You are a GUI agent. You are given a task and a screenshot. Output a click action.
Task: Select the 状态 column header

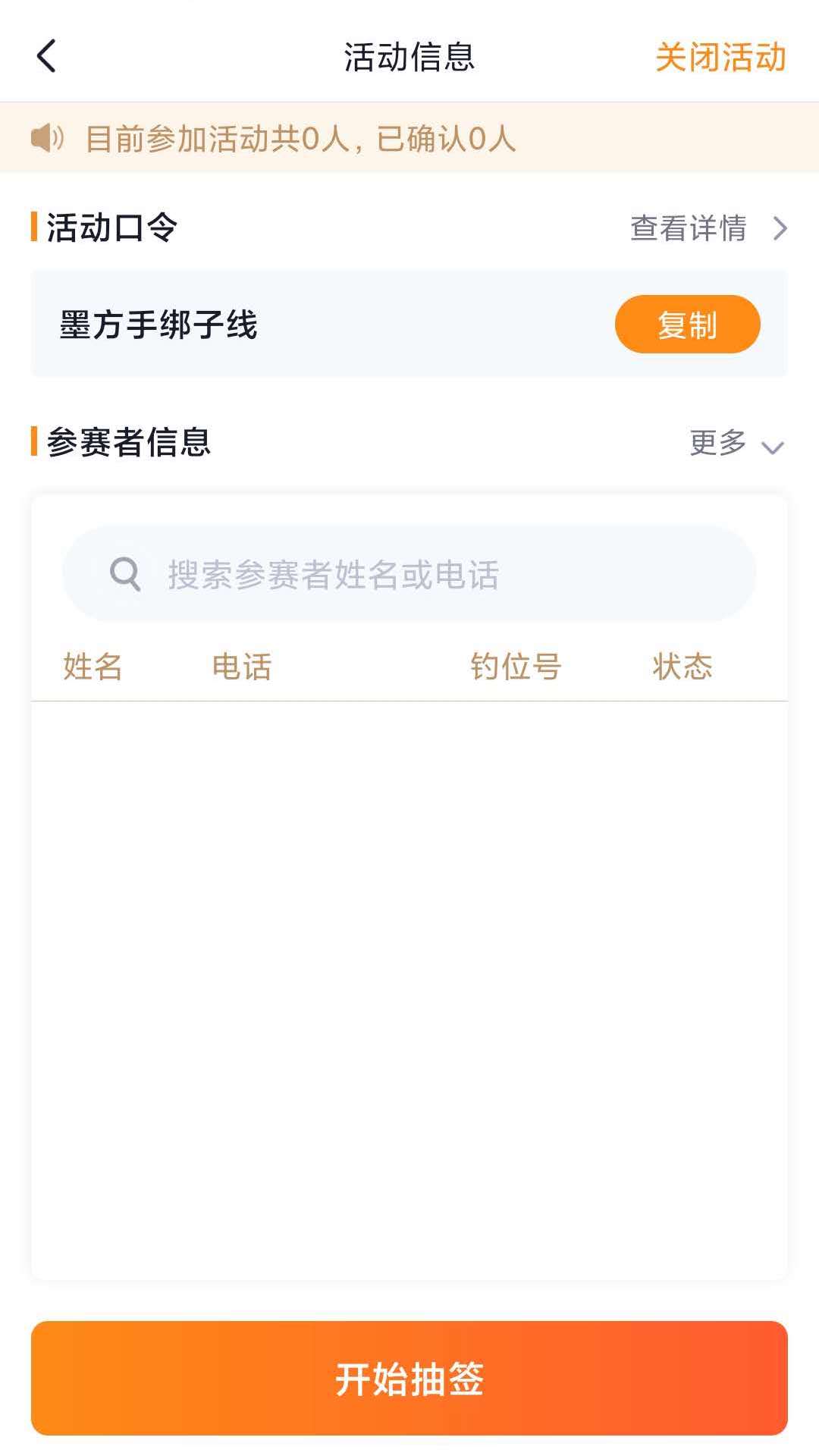681,667
